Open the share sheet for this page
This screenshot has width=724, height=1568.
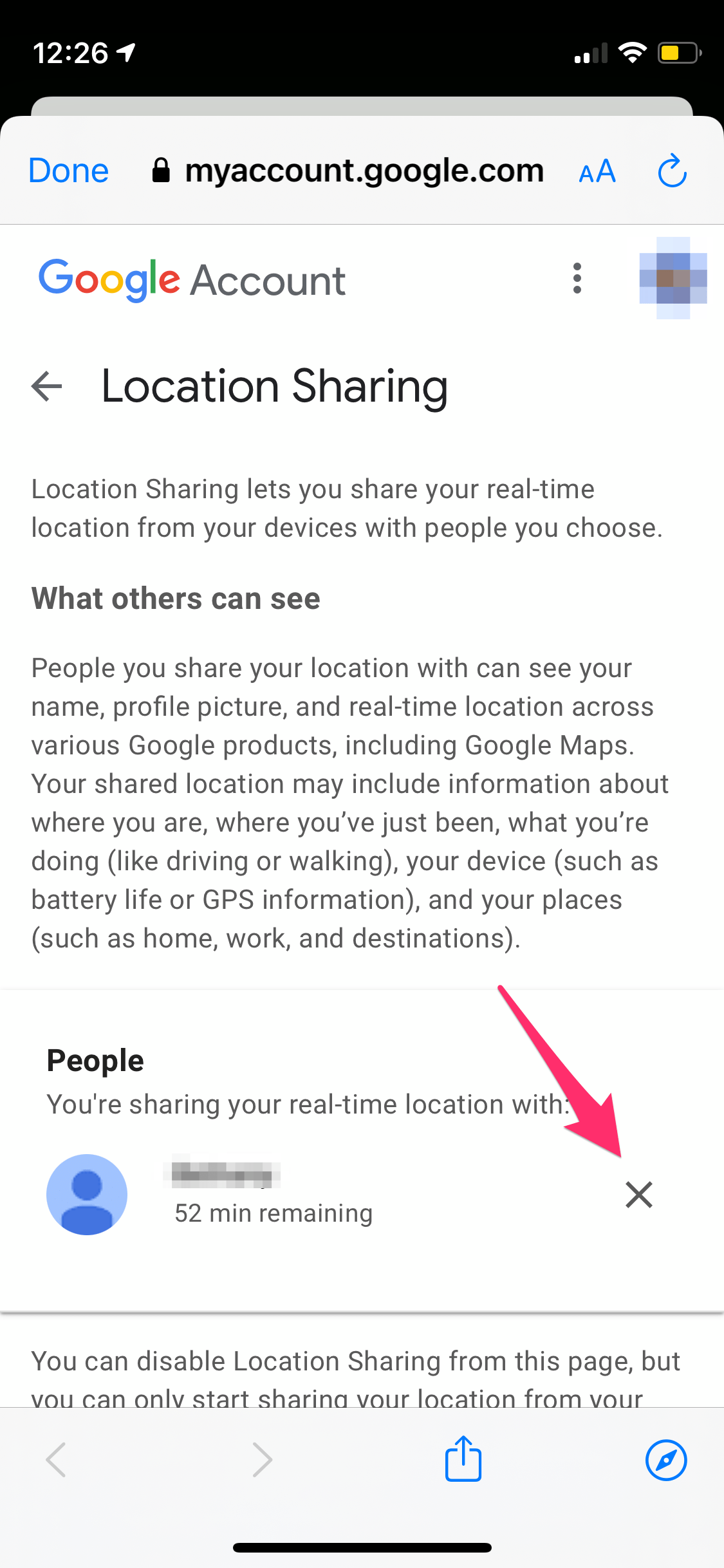(463, 1459)
